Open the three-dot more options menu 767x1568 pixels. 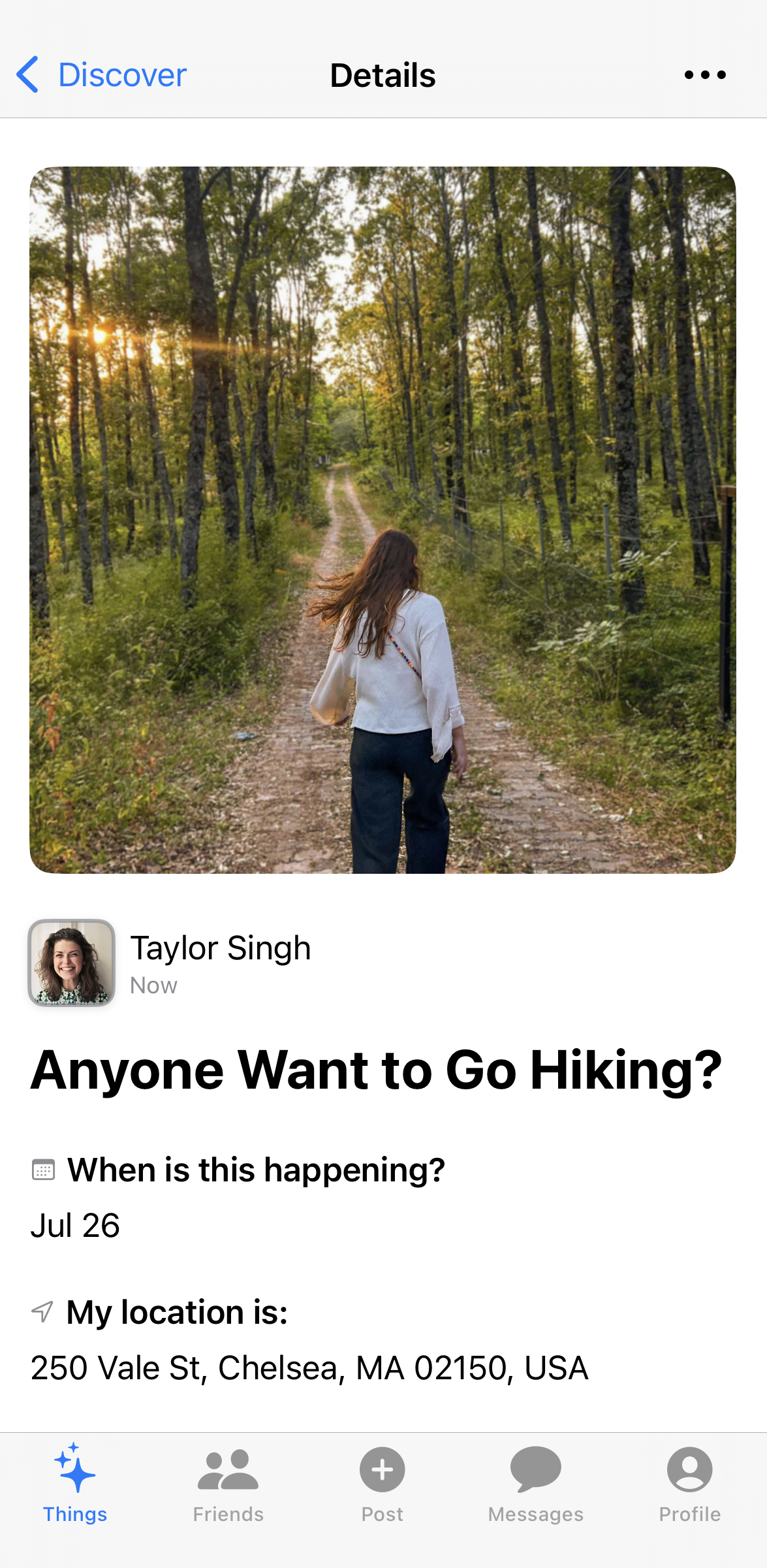coord(705,75)
